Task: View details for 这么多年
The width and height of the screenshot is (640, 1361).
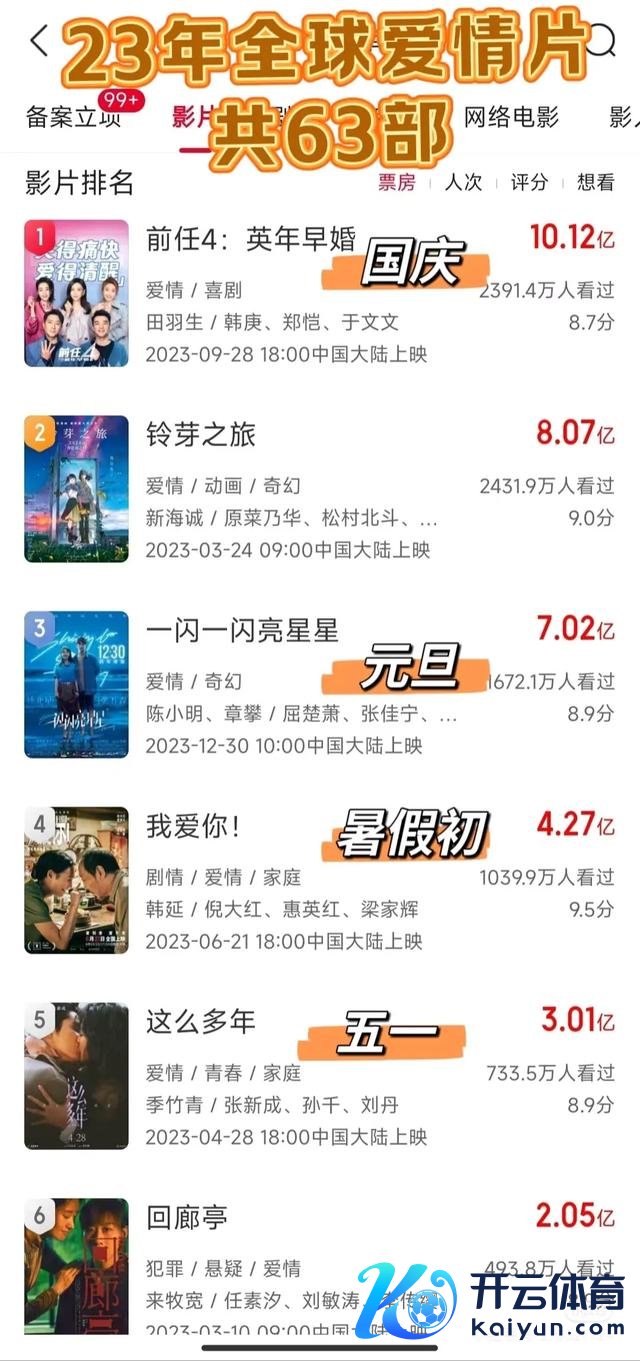Action: [x=201, y=1022]
